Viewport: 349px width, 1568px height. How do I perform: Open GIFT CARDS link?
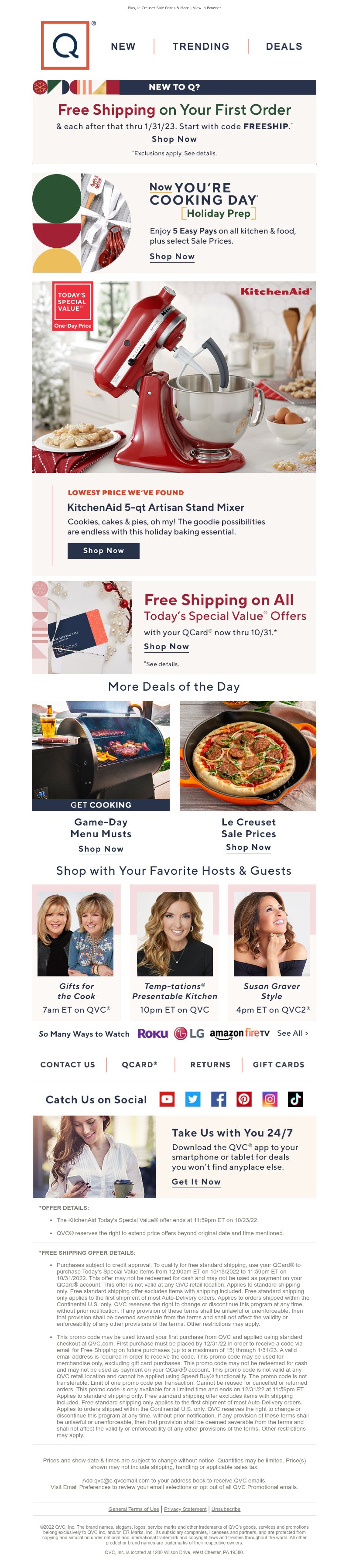[278, 1065]
